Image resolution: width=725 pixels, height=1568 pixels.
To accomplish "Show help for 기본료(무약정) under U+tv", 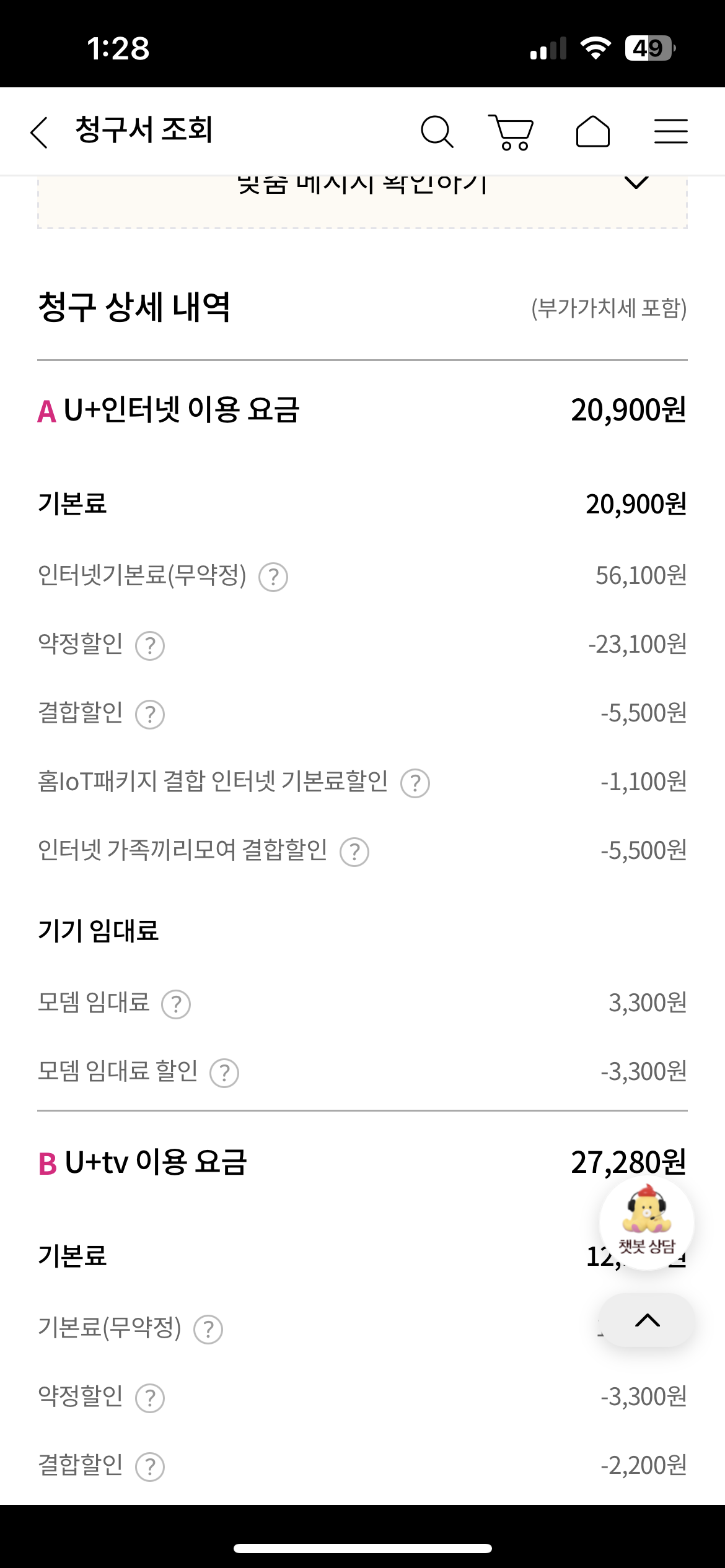I will pos(208,1330).
